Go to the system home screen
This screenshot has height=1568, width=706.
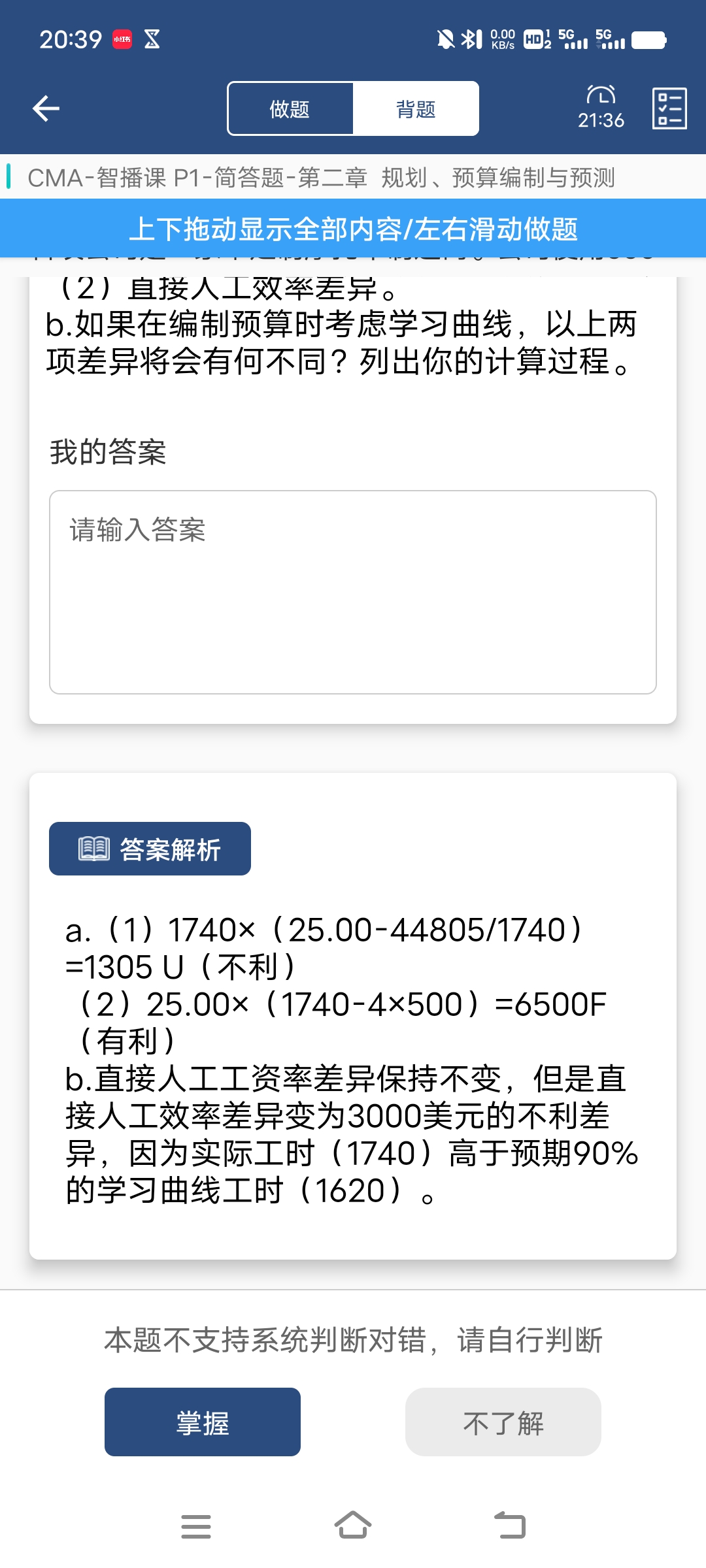pyautogui.click(x=353, y=1526)
